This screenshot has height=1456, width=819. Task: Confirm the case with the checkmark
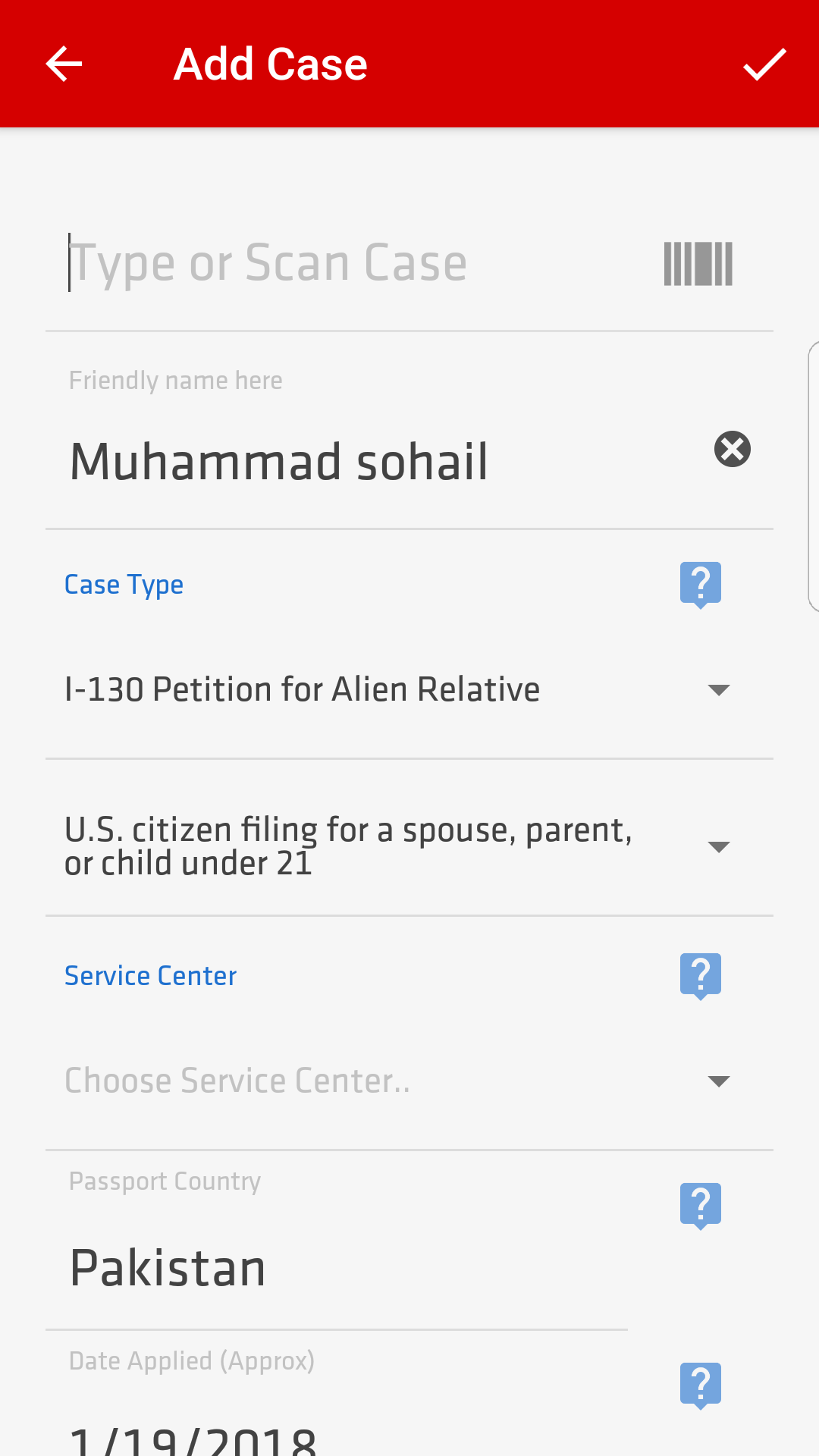pos(764,64)
